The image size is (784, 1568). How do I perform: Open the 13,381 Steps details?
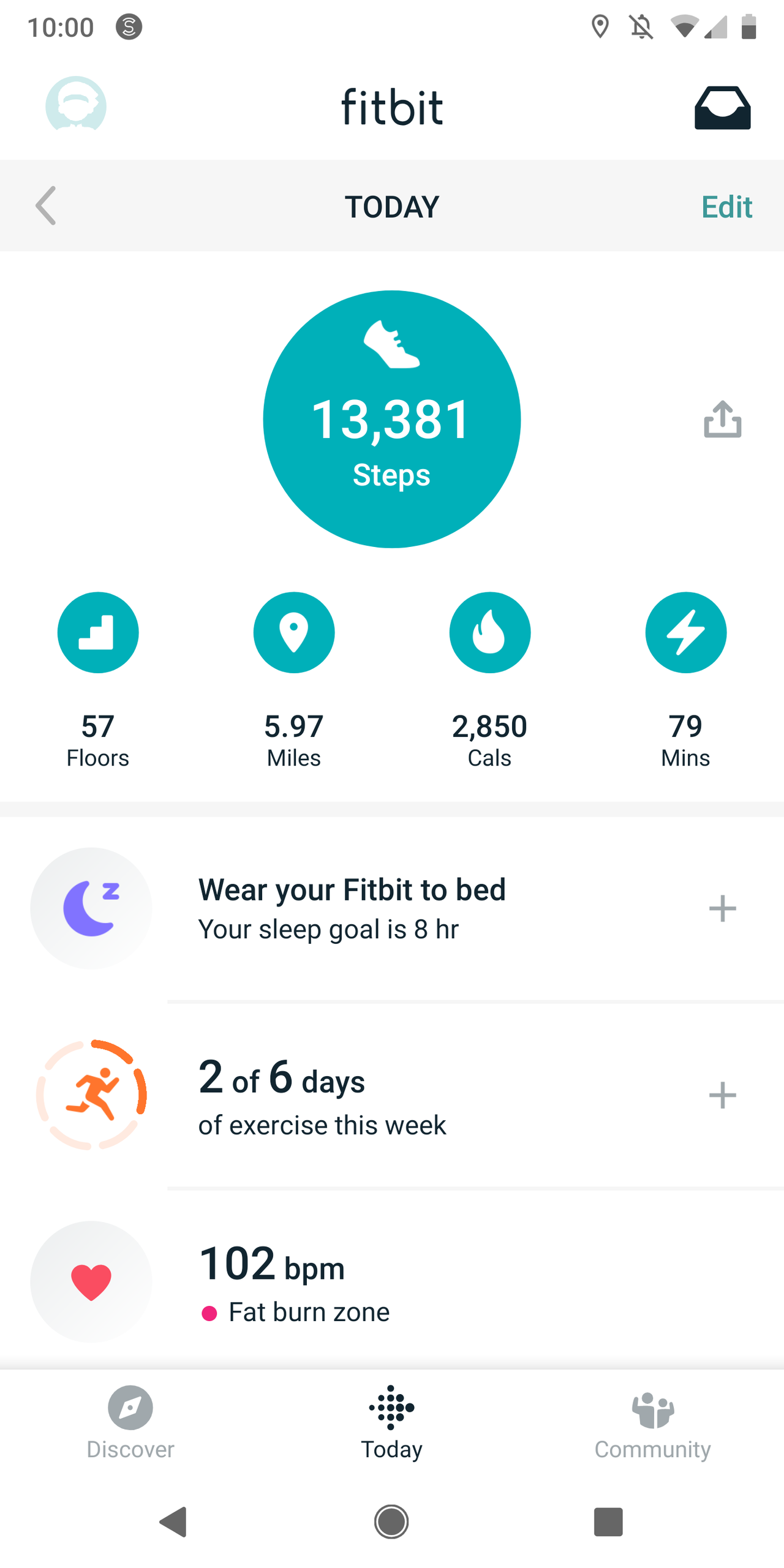coord(392,420)
